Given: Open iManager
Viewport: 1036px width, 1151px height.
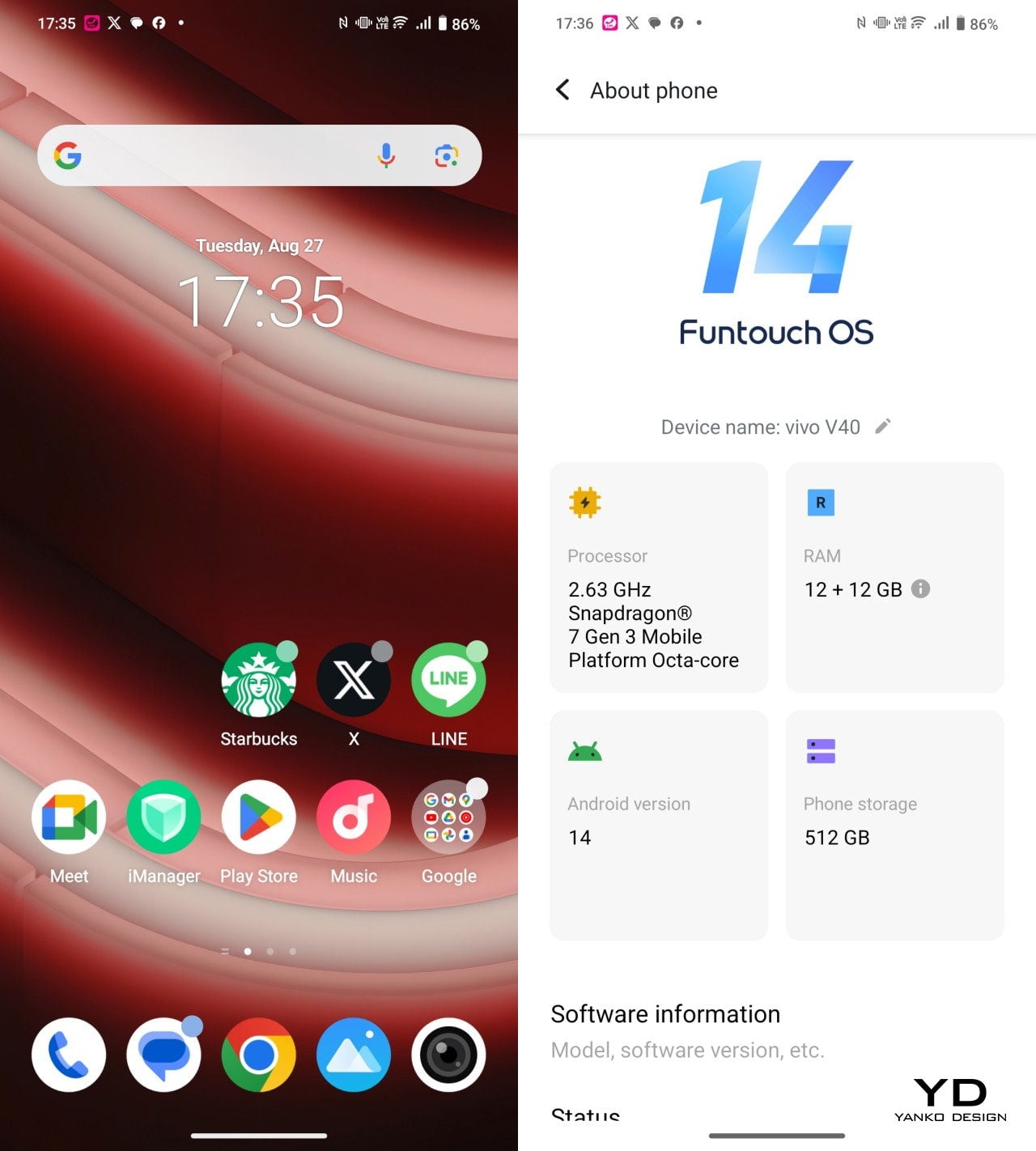Looking at the screenshot, I should 163,818.
